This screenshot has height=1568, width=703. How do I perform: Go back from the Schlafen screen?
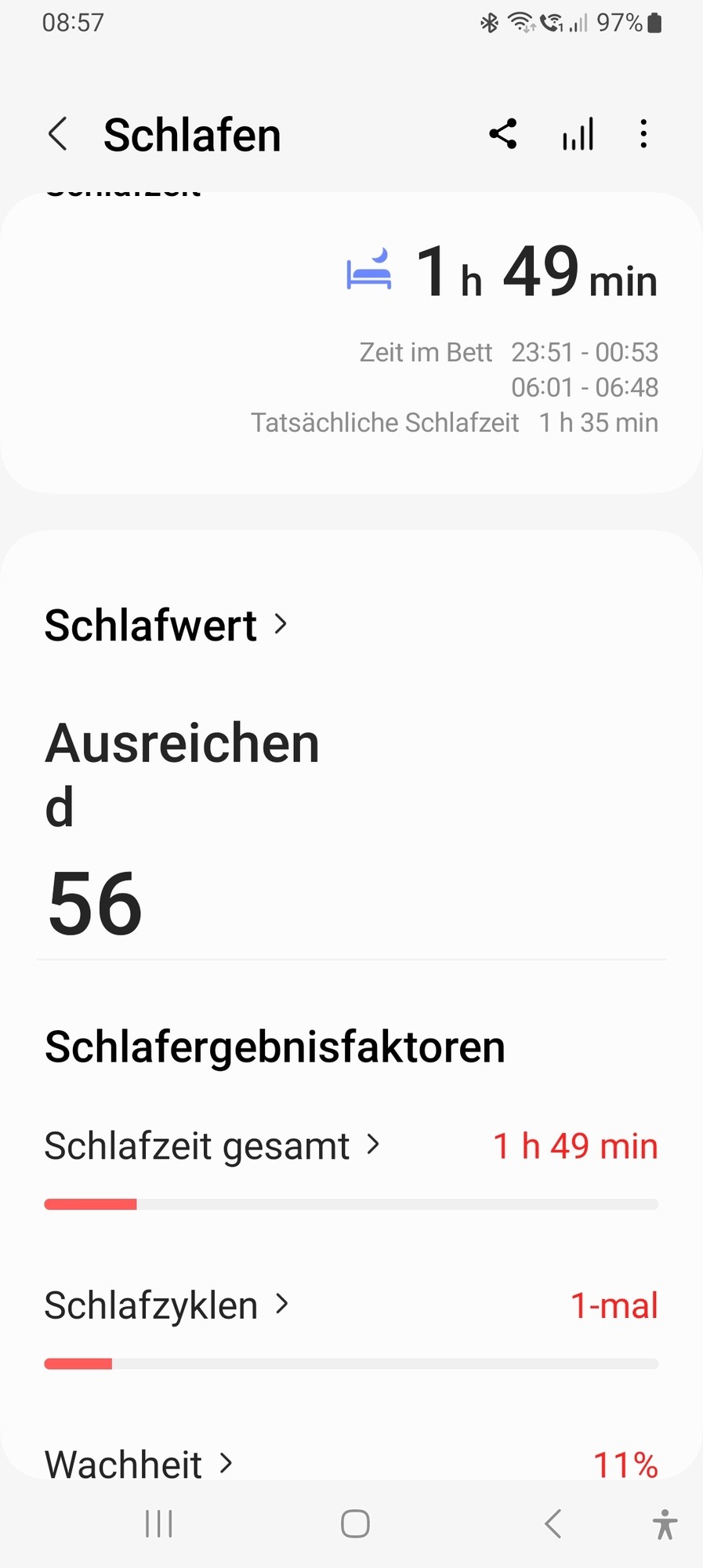pyautogui.click(x=58, y=134)
